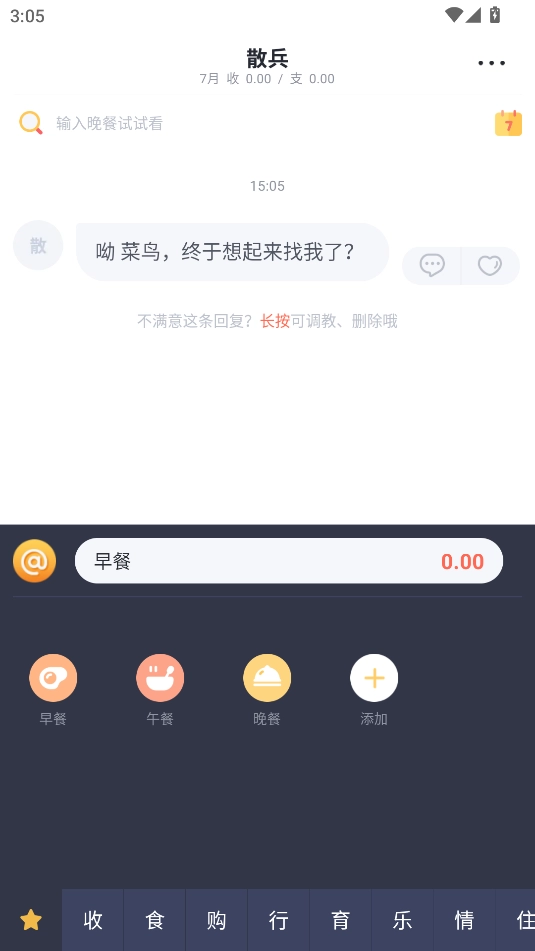This screenshot has height=951, width=535.
Task: Tap the comment bubble beside the message
Action: (432, 266)
